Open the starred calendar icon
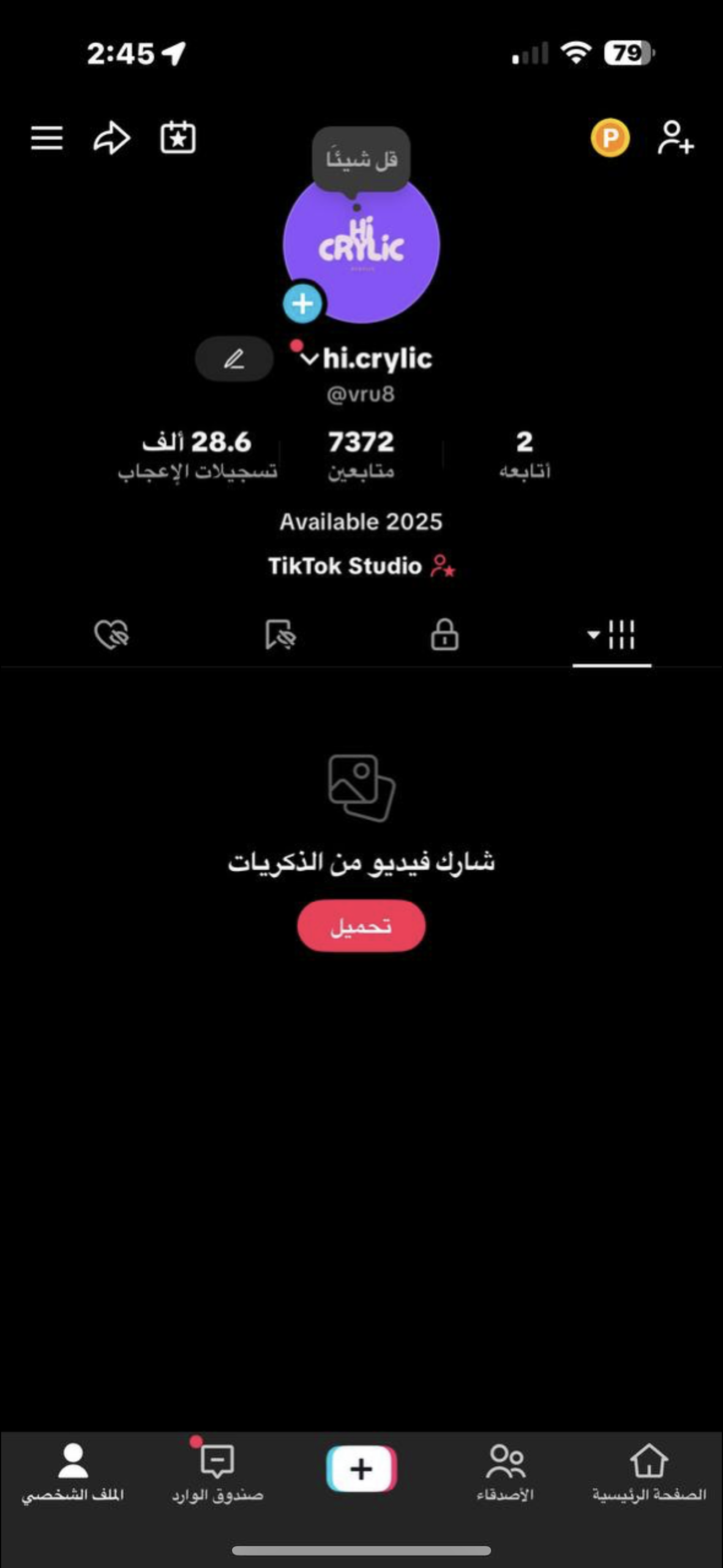Image resolution: width=723 pixels, height=1568 pixels. (178, 138)
